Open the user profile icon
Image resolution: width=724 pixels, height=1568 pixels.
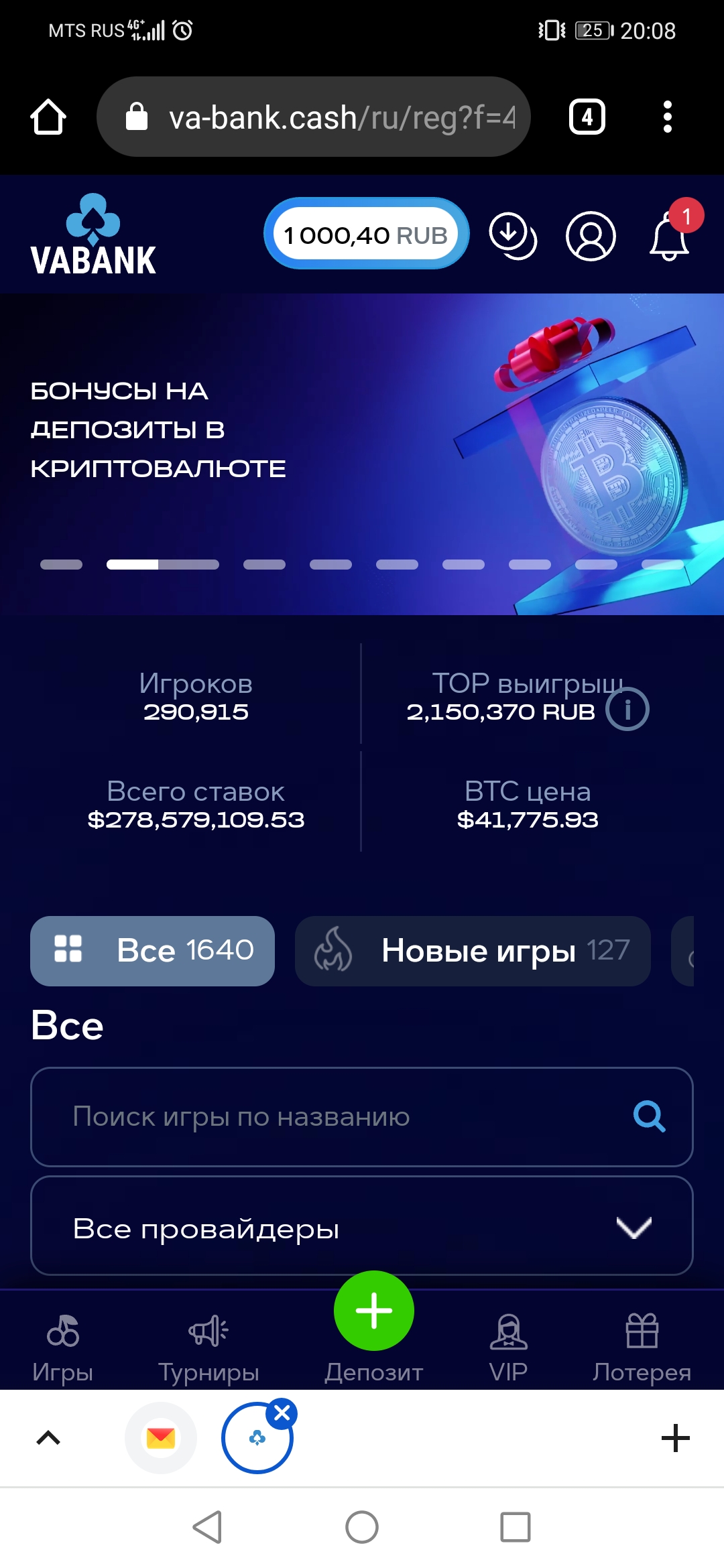[591, 236]
